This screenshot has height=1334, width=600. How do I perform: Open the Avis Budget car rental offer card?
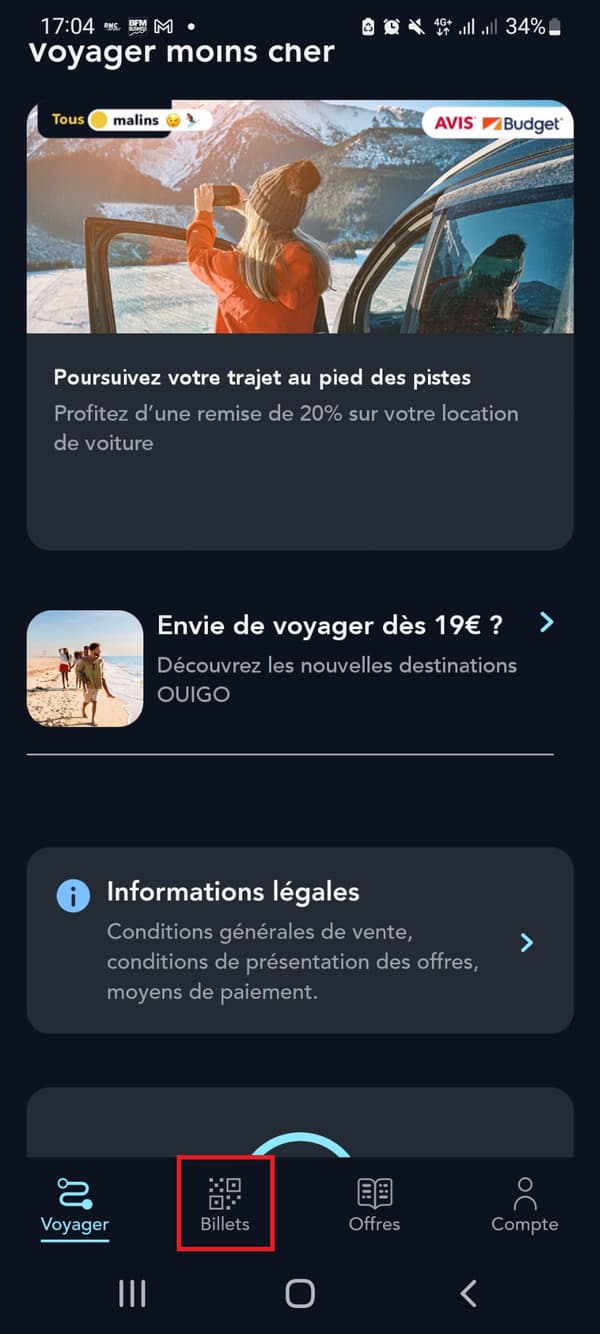tap(300, 325)
